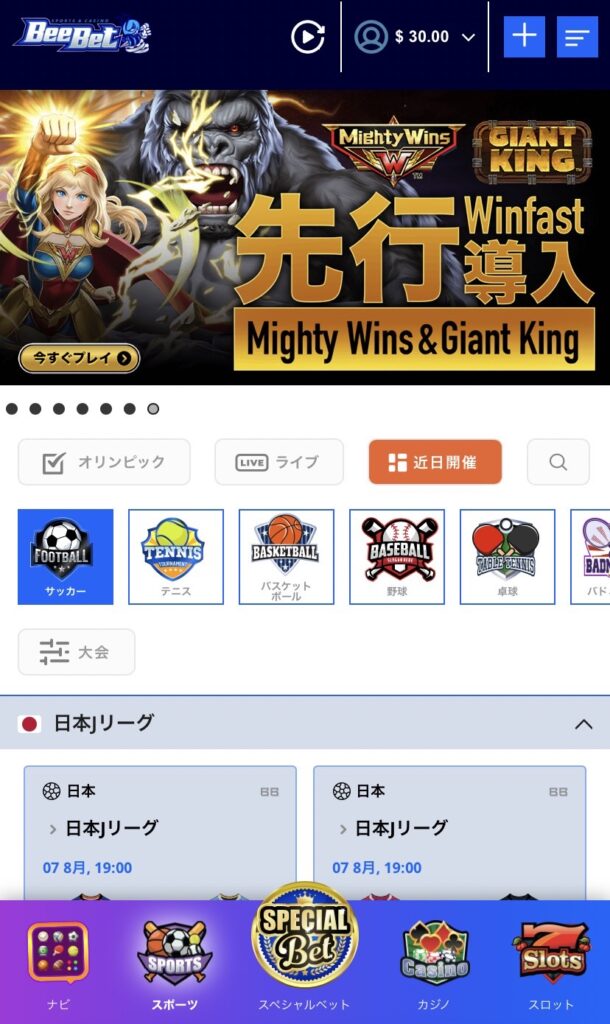This screenshot has width=610, height=1024.
Task: Choose the テニス tennis category
Action: pos(176,557)
